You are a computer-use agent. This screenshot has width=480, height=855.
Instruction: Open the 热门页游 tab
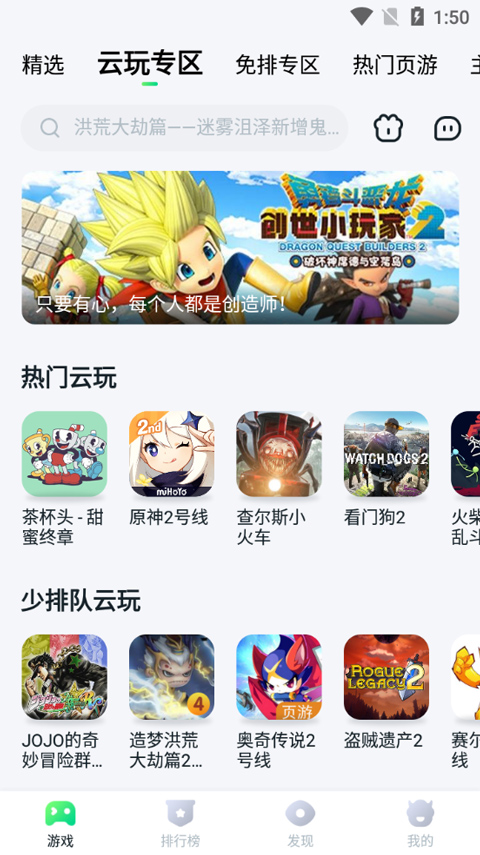point(395,65)
